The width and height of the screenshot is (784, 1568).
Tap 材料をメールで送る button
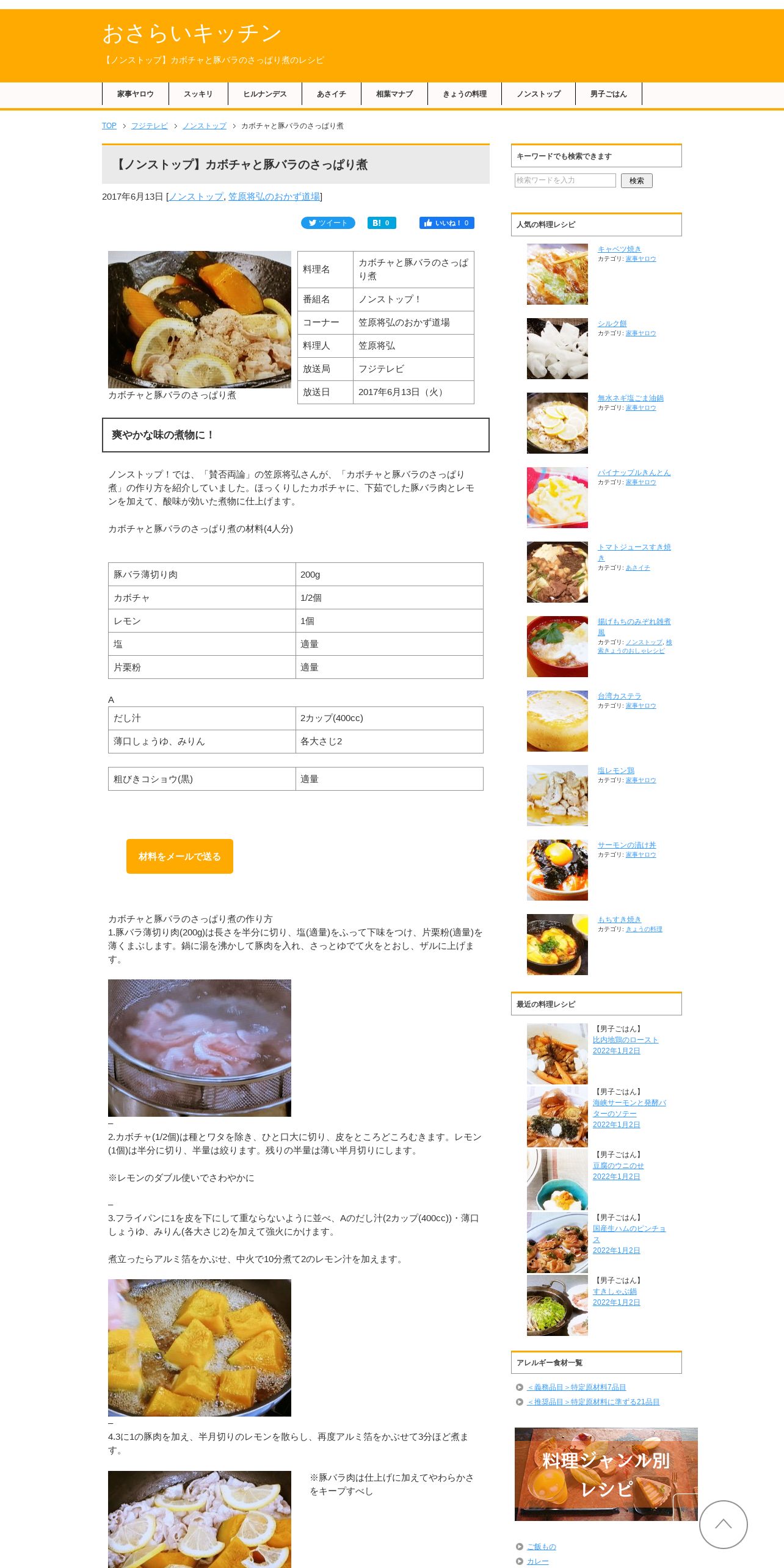(180, 857)
